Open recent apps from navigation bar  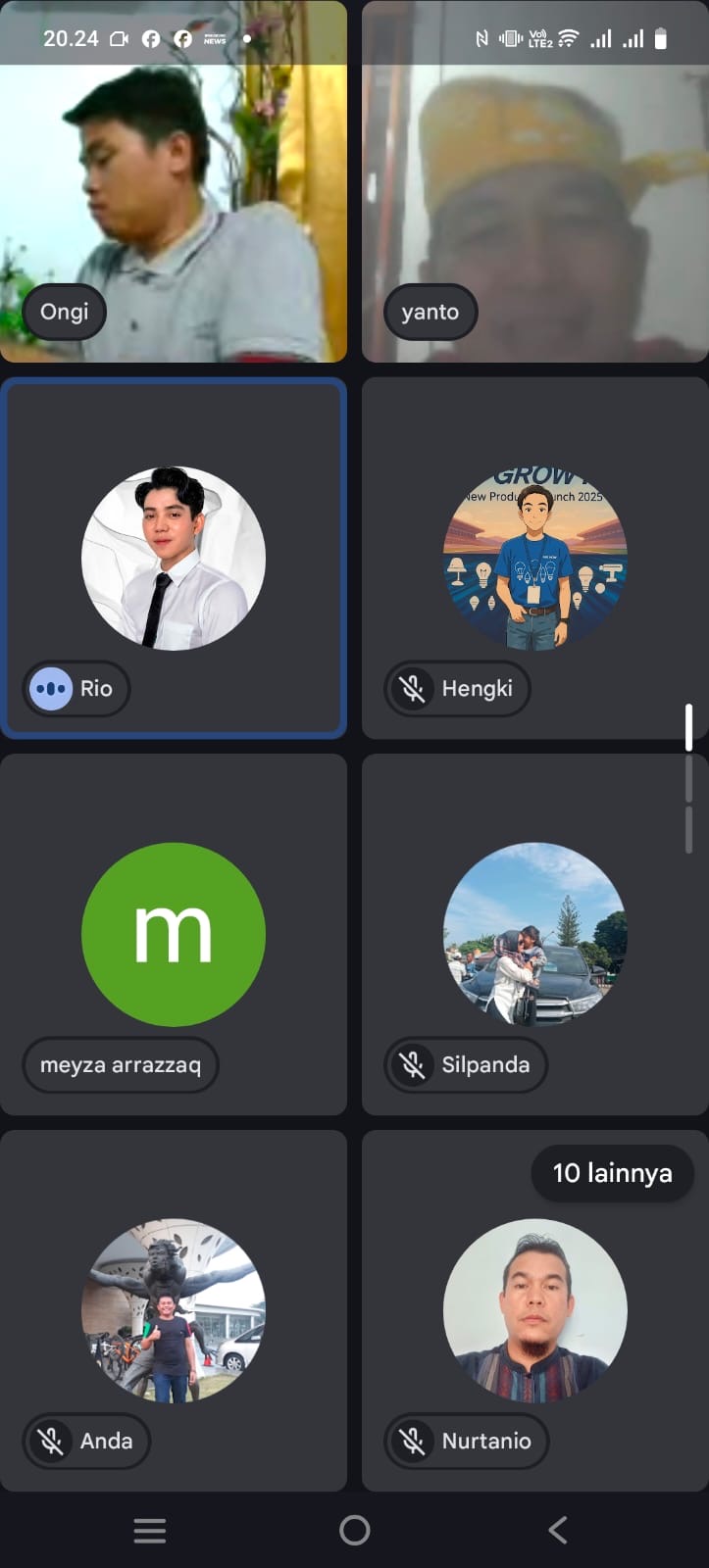point(150,1530)
